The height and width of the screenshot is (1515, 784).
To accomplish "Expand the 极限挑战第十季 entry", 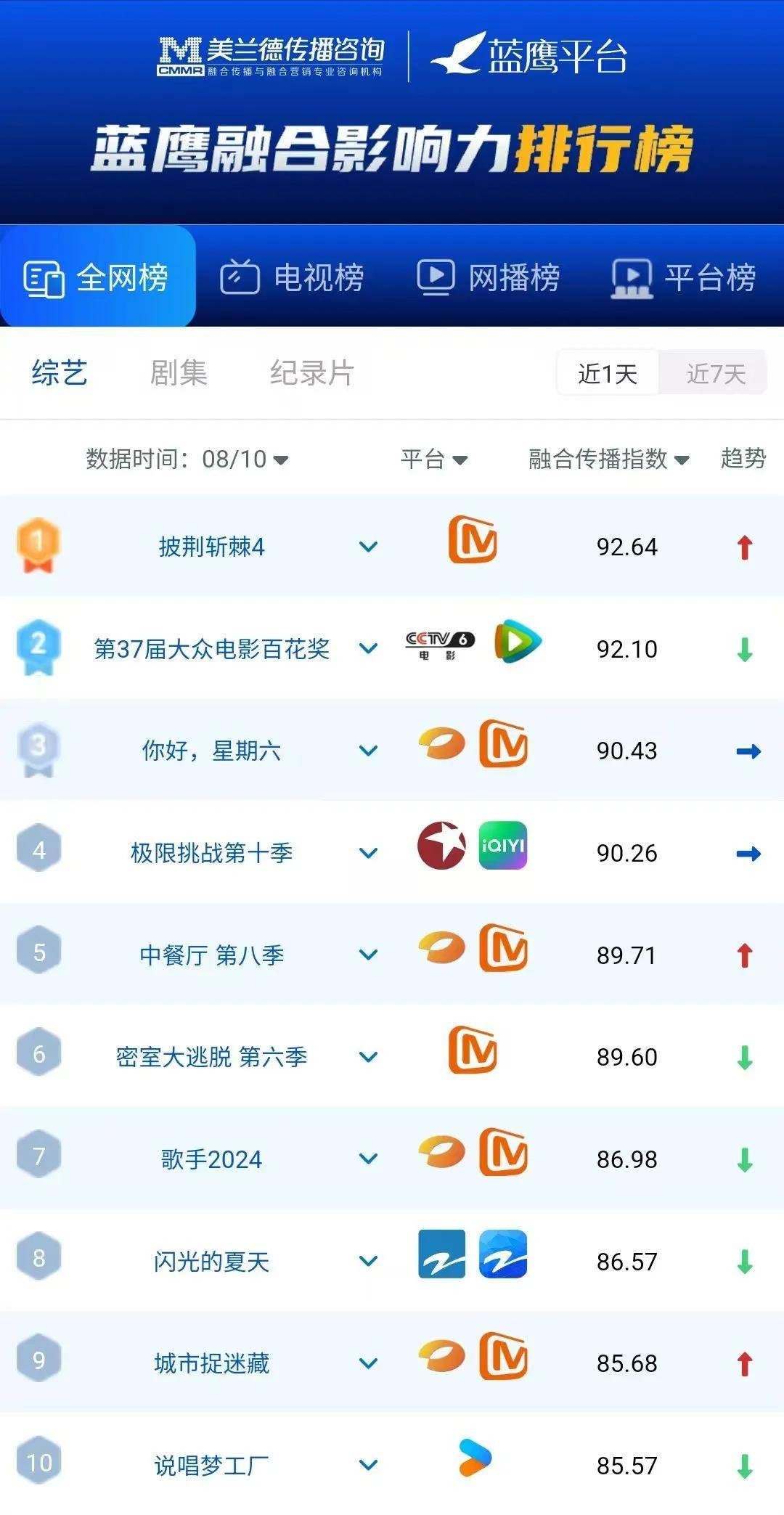I will (369, 853).
